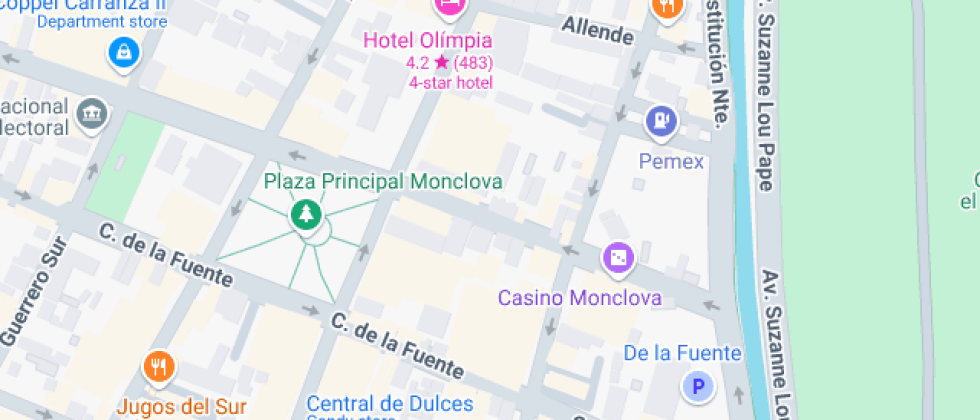Open the Plaza Principal Monclova park marker
Image resolution: width=980 pixels, height=420 pixels.
[305, 214]
